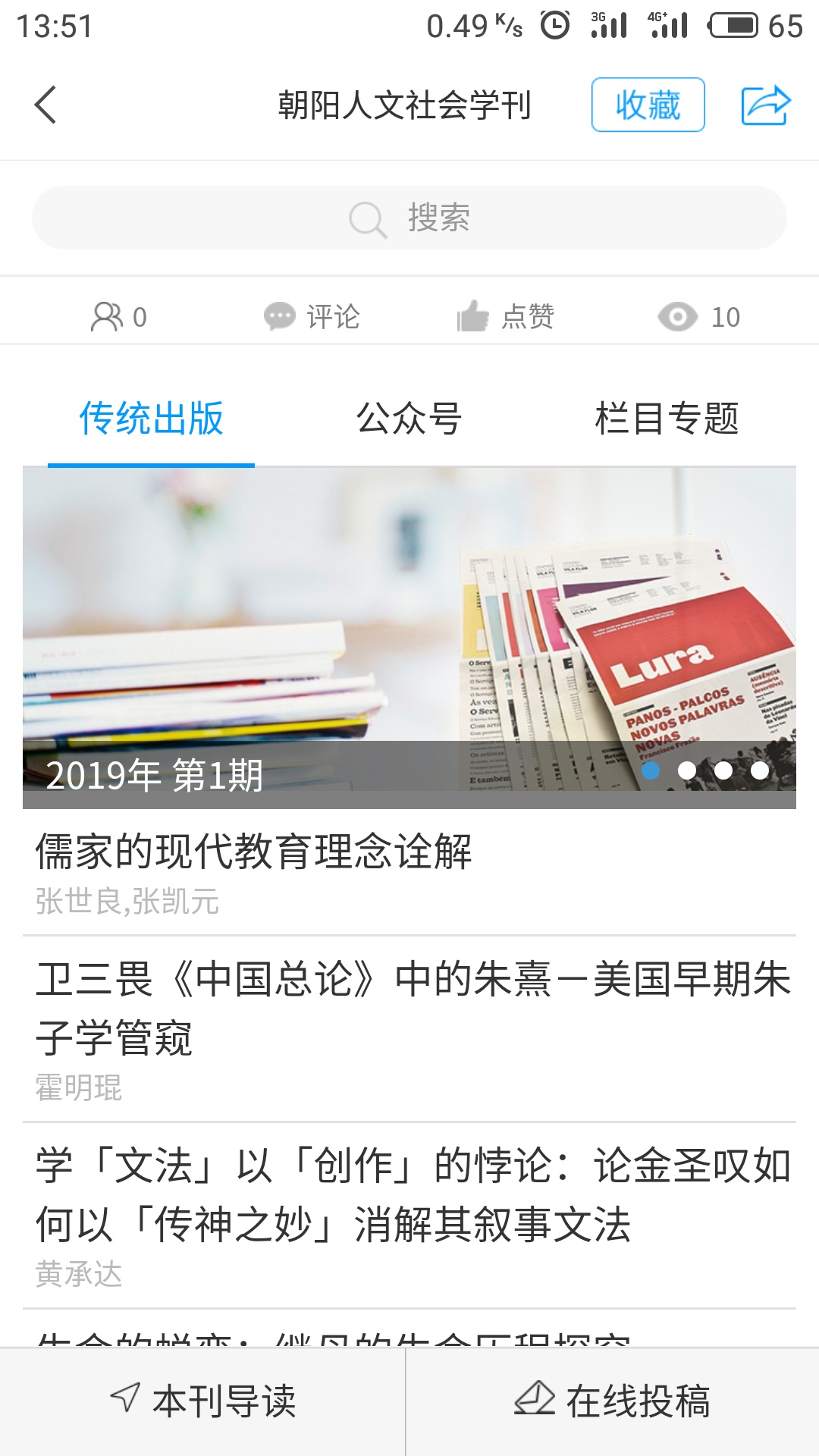Switch to the 公众号 tab
Viewport: 819px width, 1456px height.
click(x=409, y=418)
